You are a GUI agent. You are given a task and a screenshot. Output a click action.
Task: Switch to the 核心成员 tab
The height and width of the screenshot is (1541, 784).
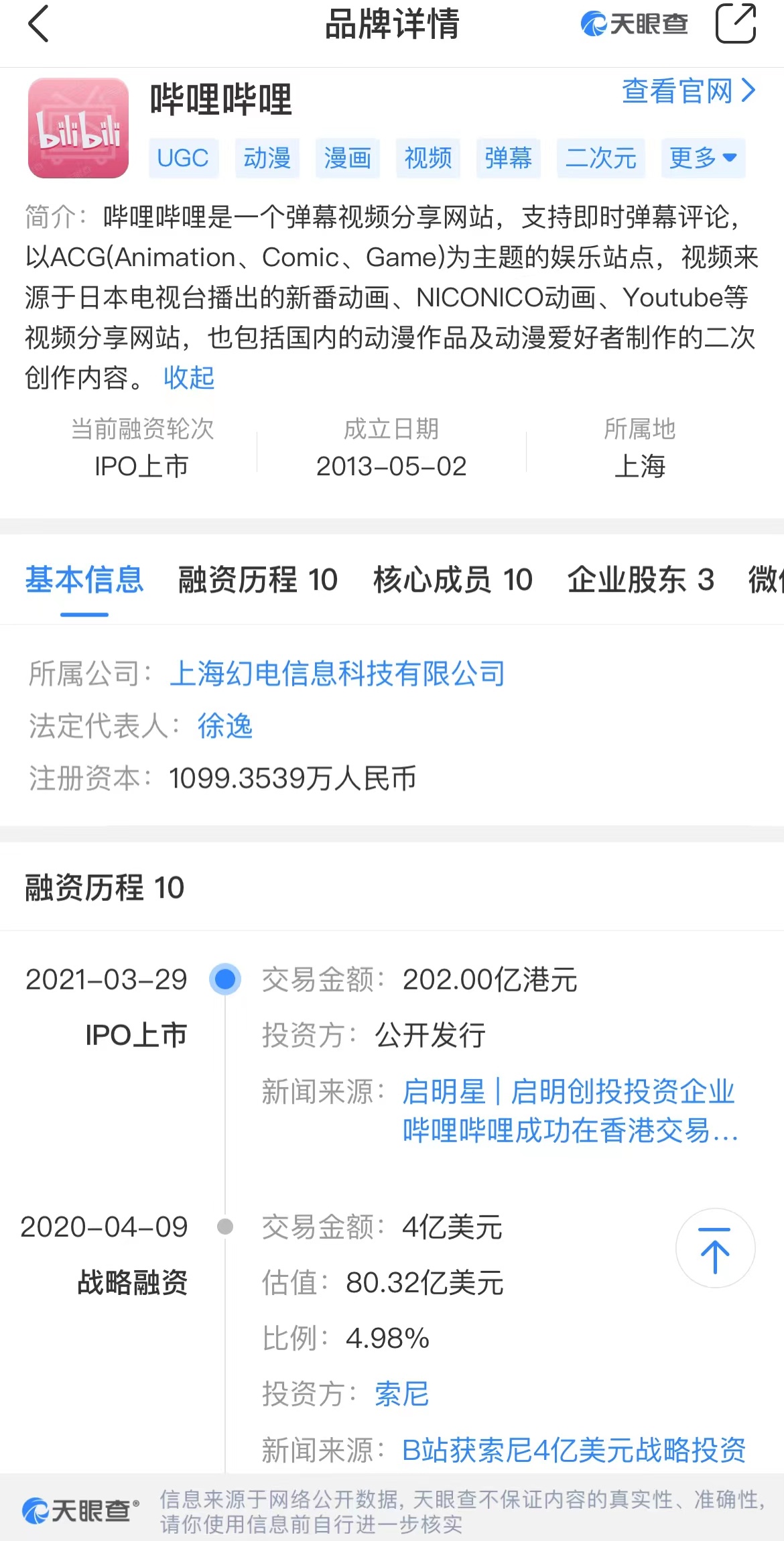[x=453, y=580]
